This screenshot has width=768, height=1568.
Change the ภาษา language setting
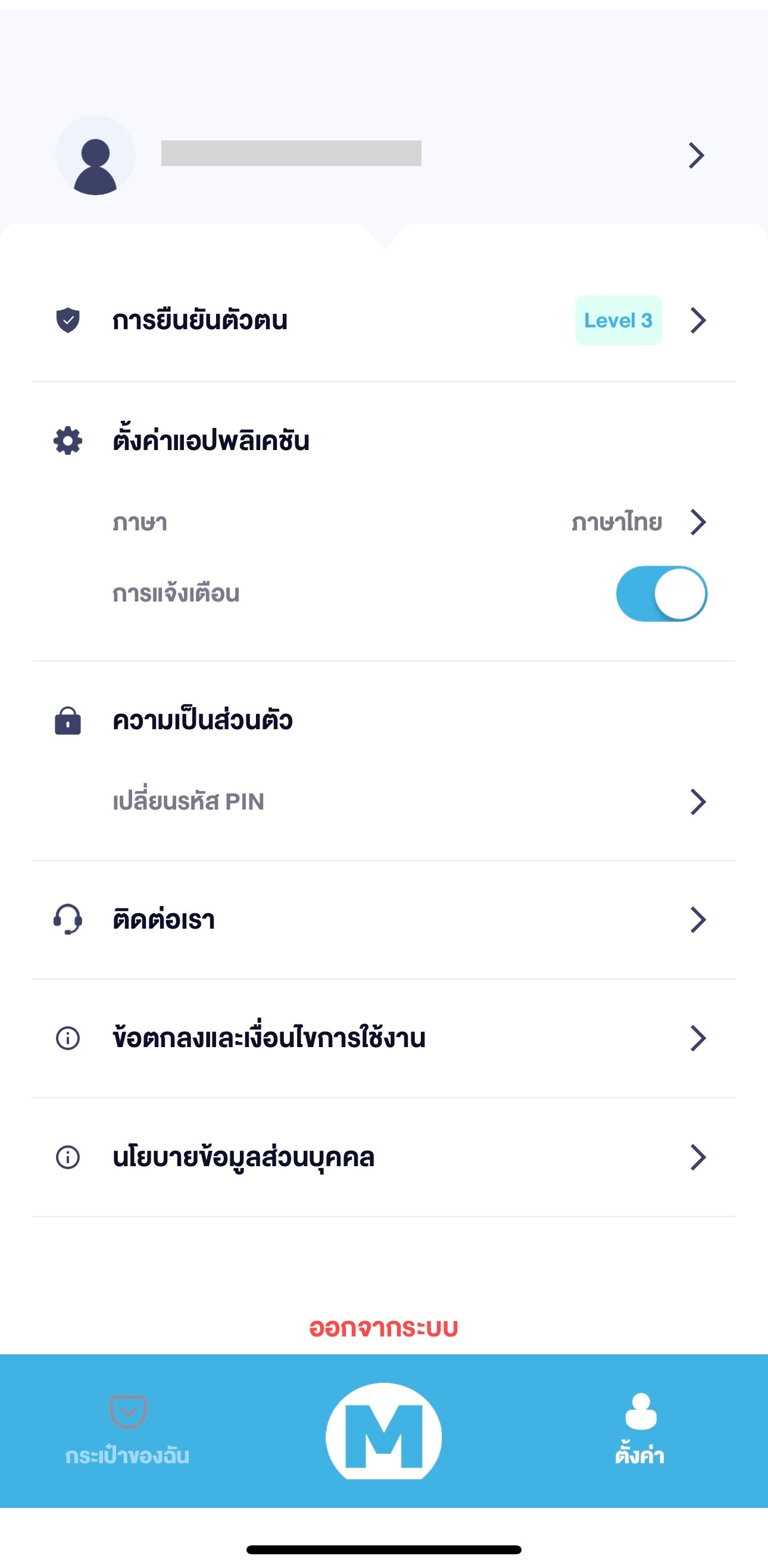(383, 522)
